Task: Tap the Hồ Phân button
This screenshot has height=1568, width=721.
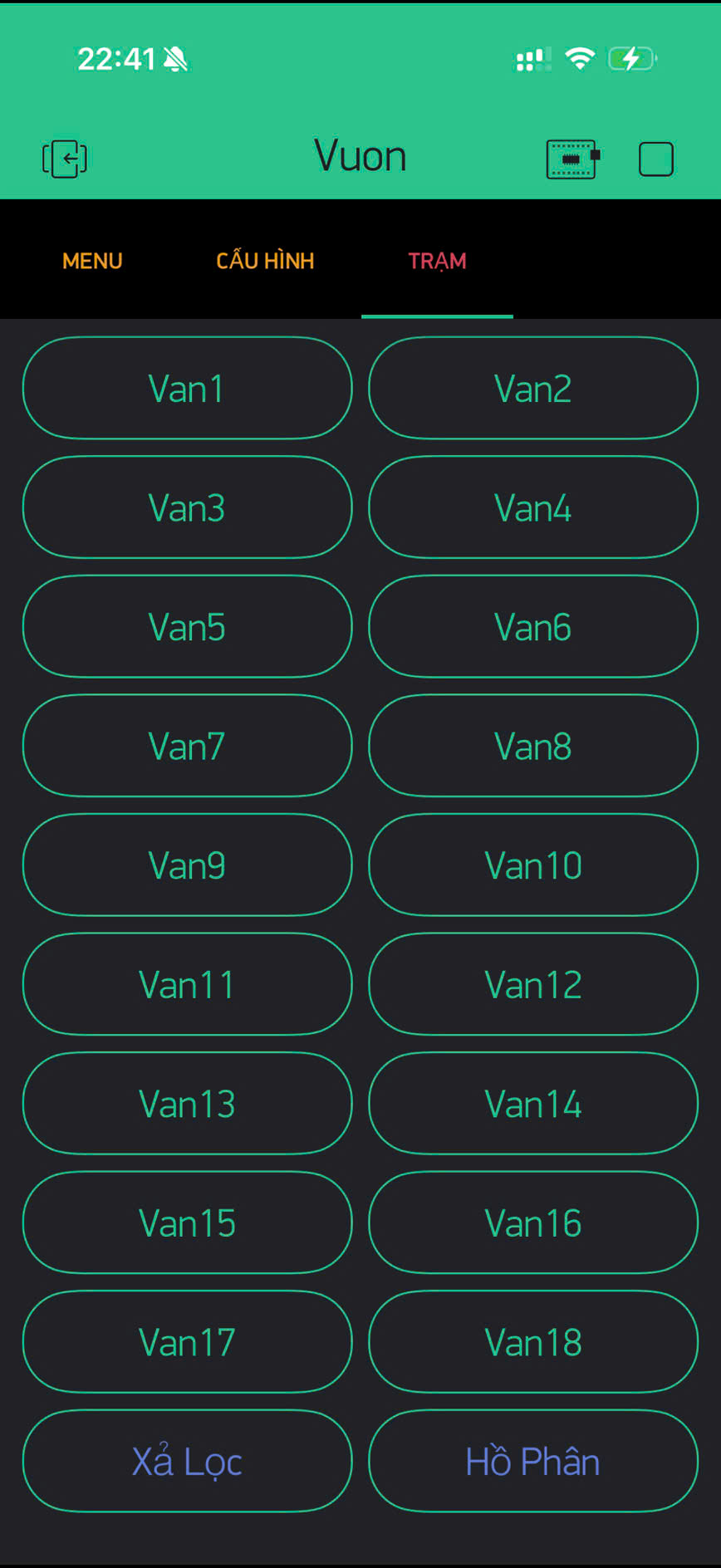Action: click(x=533, y=1461)
